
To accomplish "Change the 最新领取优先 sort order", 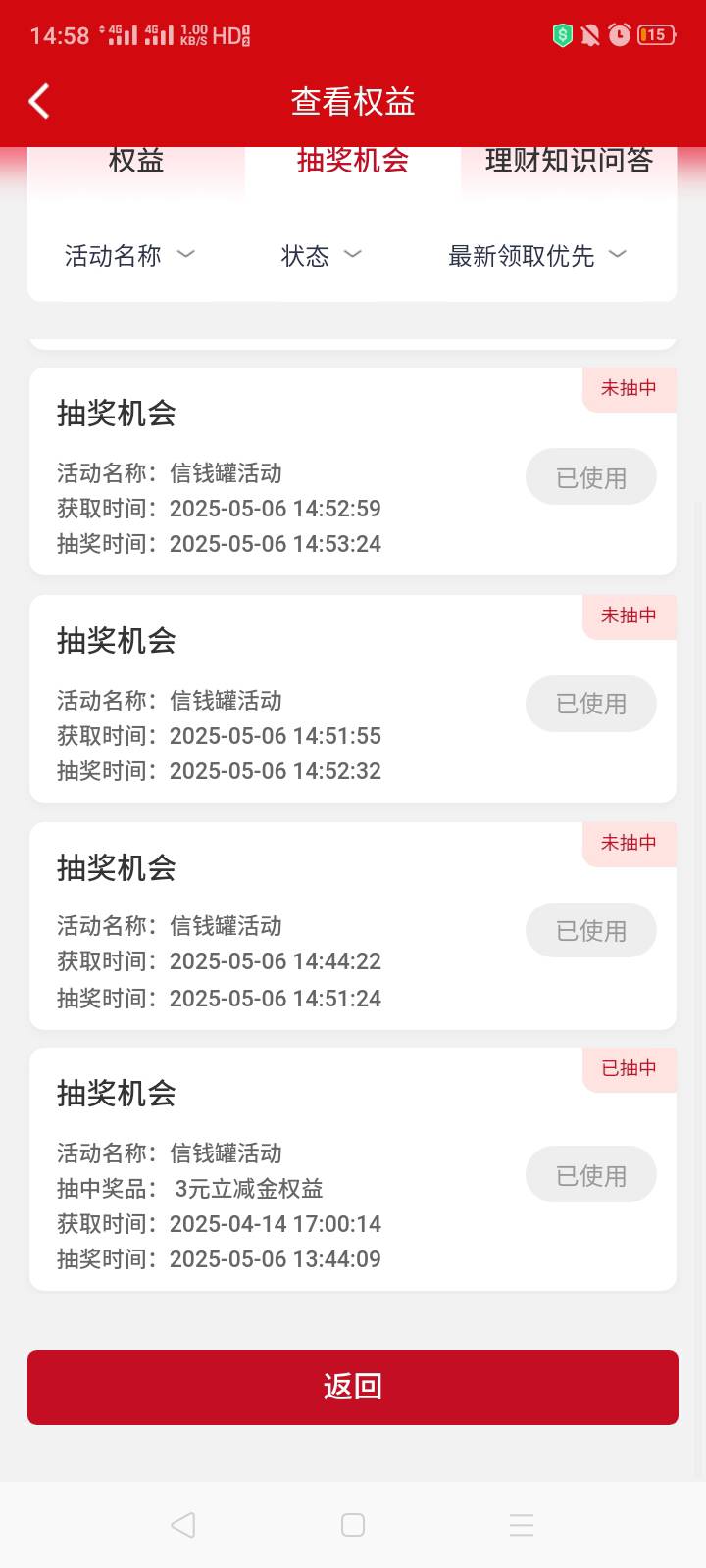I will (x=537, y=256).
